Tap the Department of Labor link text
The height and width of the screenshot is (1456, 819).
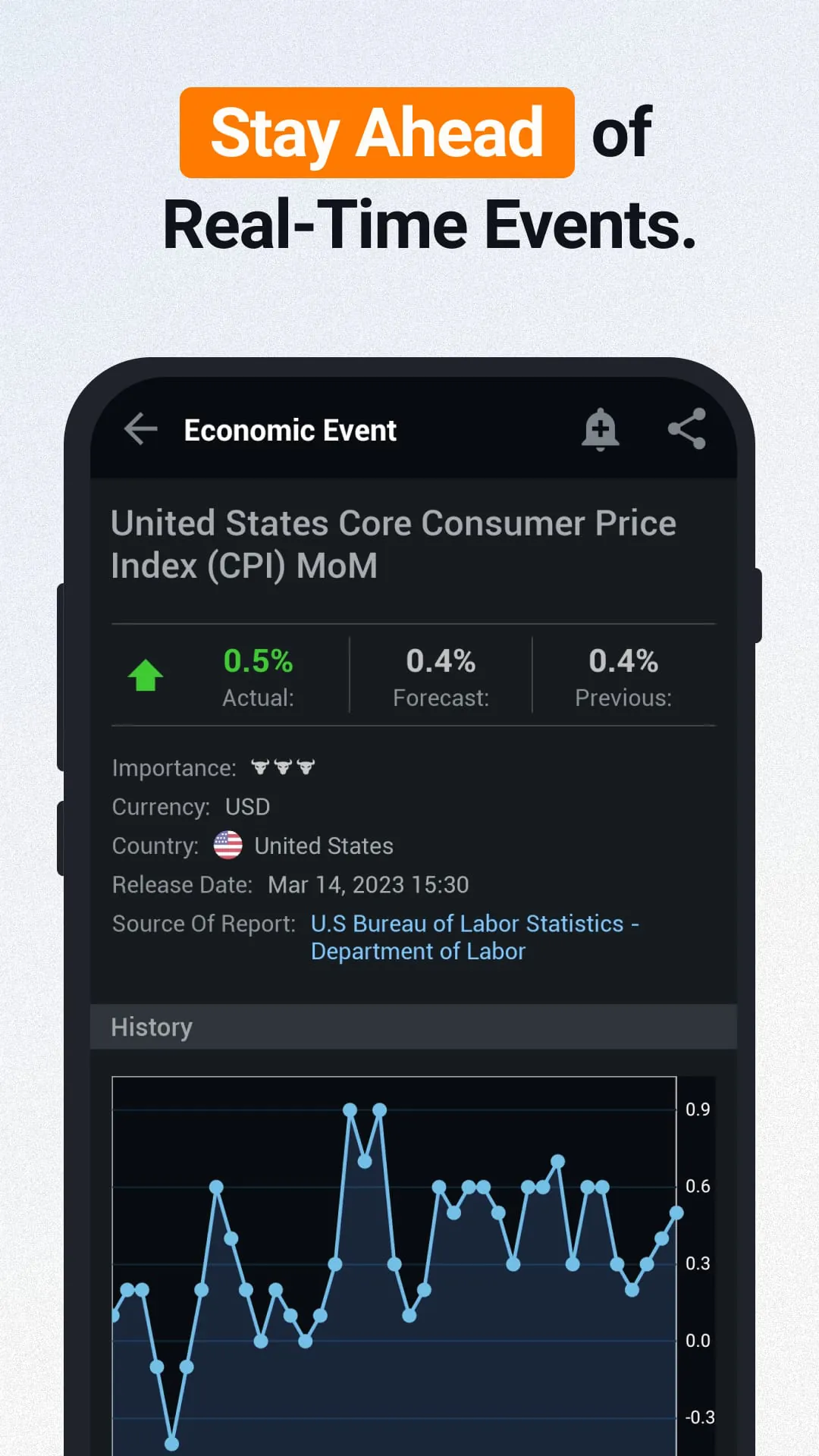click(418, 950)
